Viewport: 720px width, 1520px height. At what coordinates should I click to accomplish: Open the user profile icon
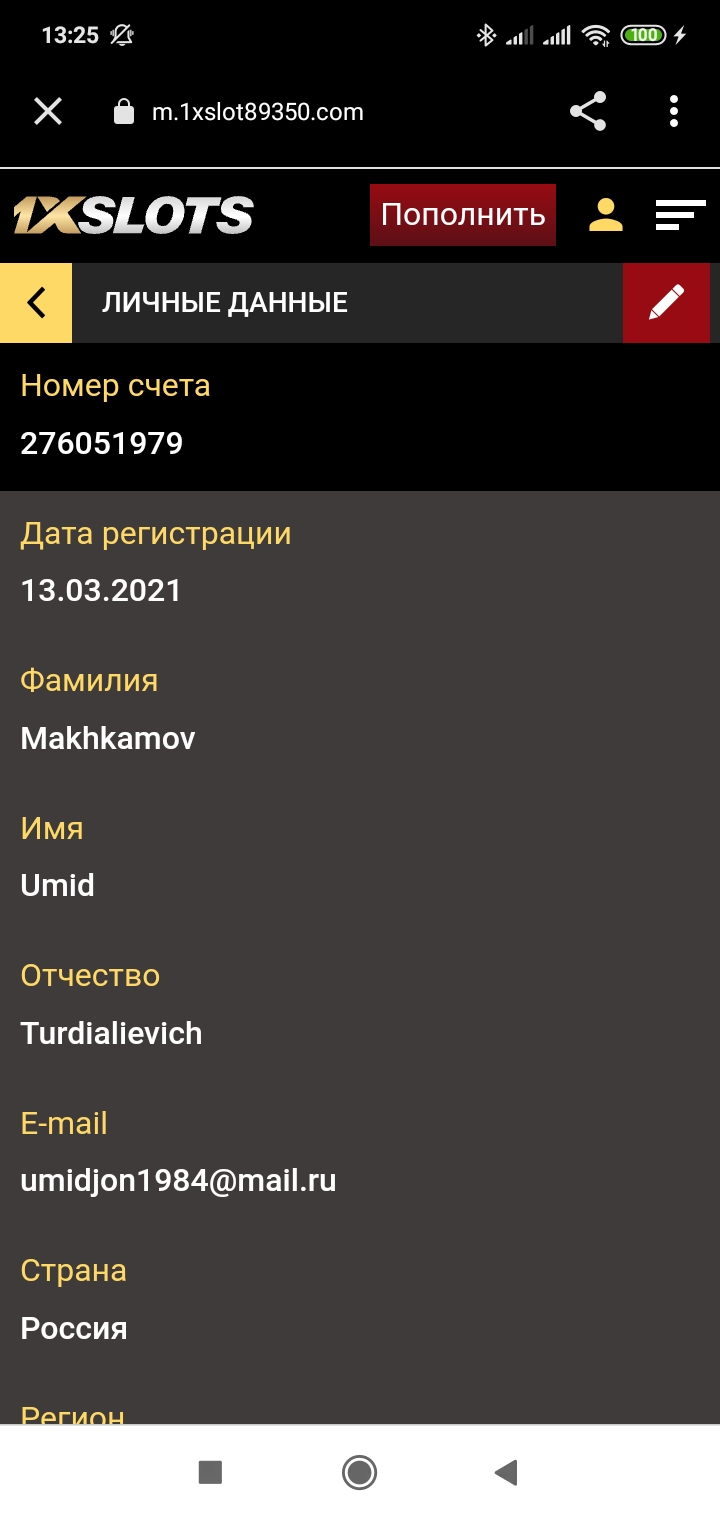click(x=606, y=215)
